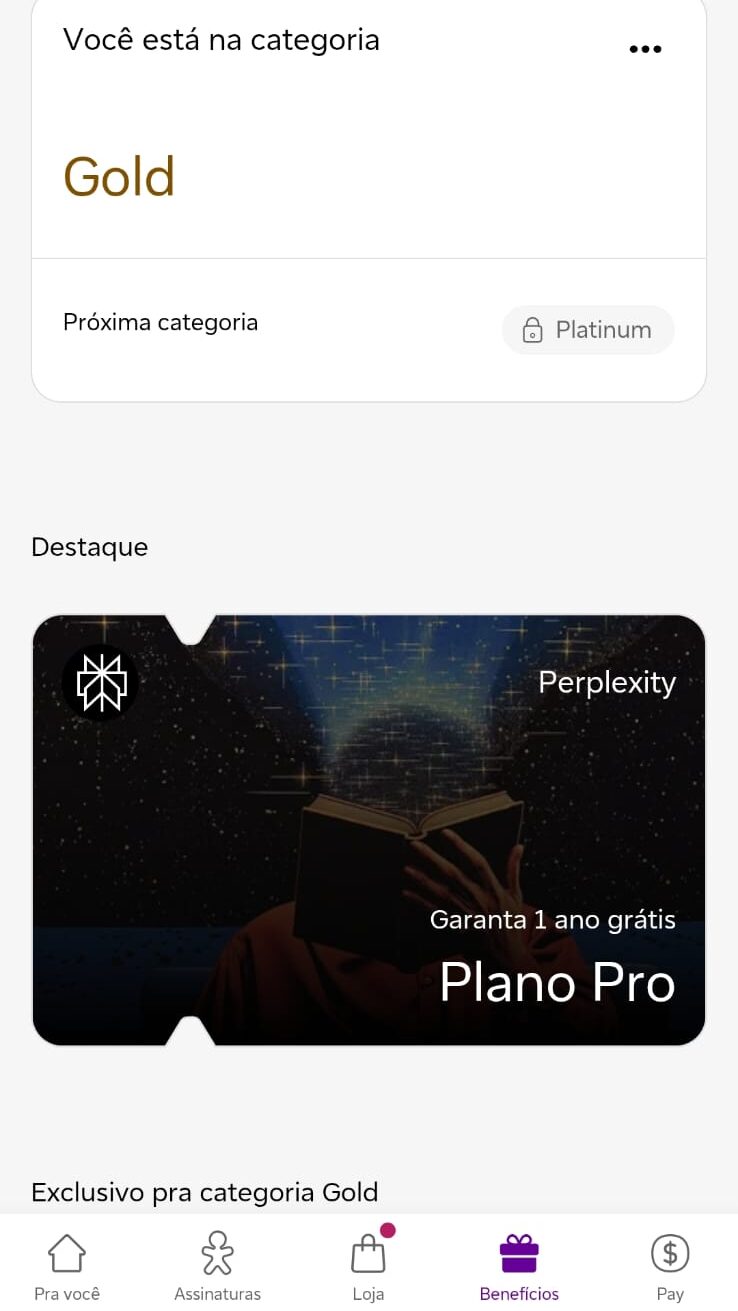
Task: Open the Loja tab
Action: pos(368,1266)
